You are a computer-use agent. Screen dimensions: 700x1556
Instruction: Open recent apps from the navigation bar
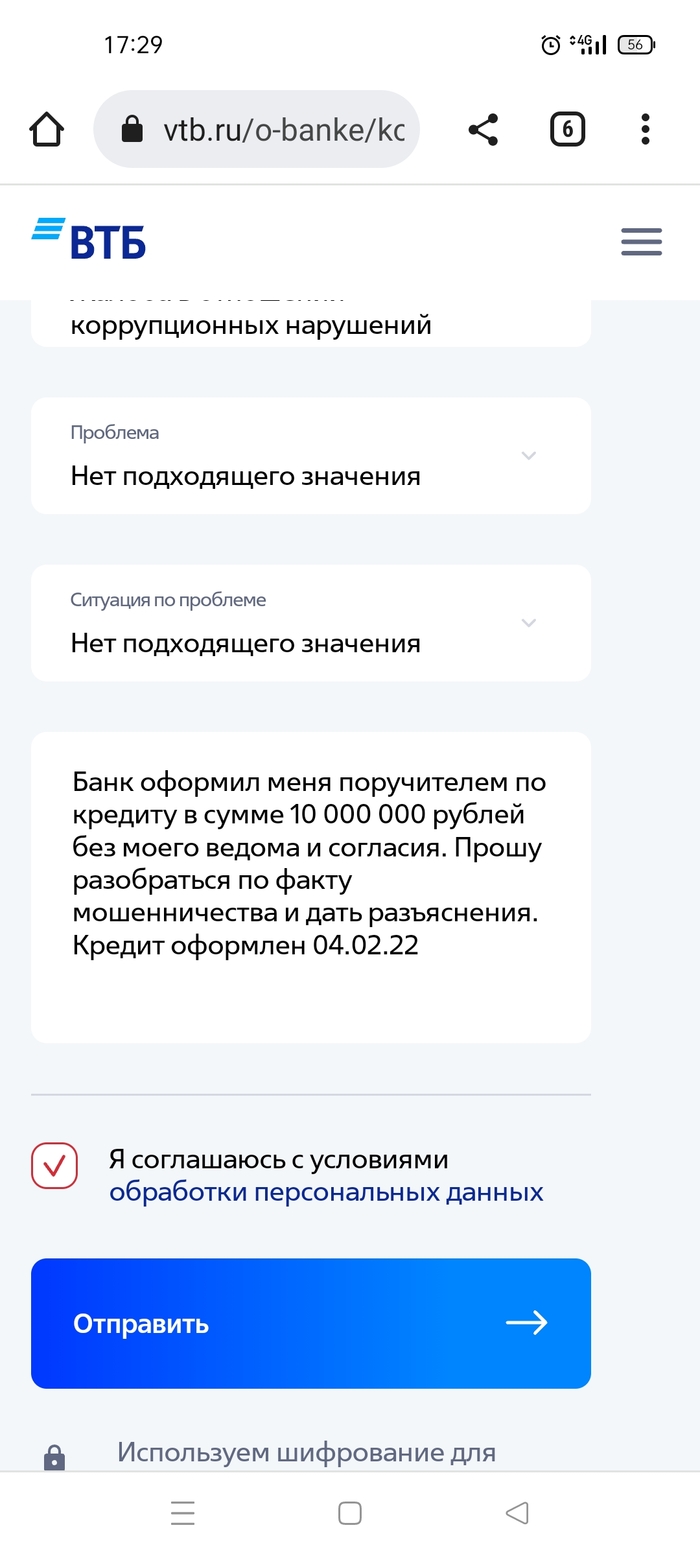pos(183,1513)
